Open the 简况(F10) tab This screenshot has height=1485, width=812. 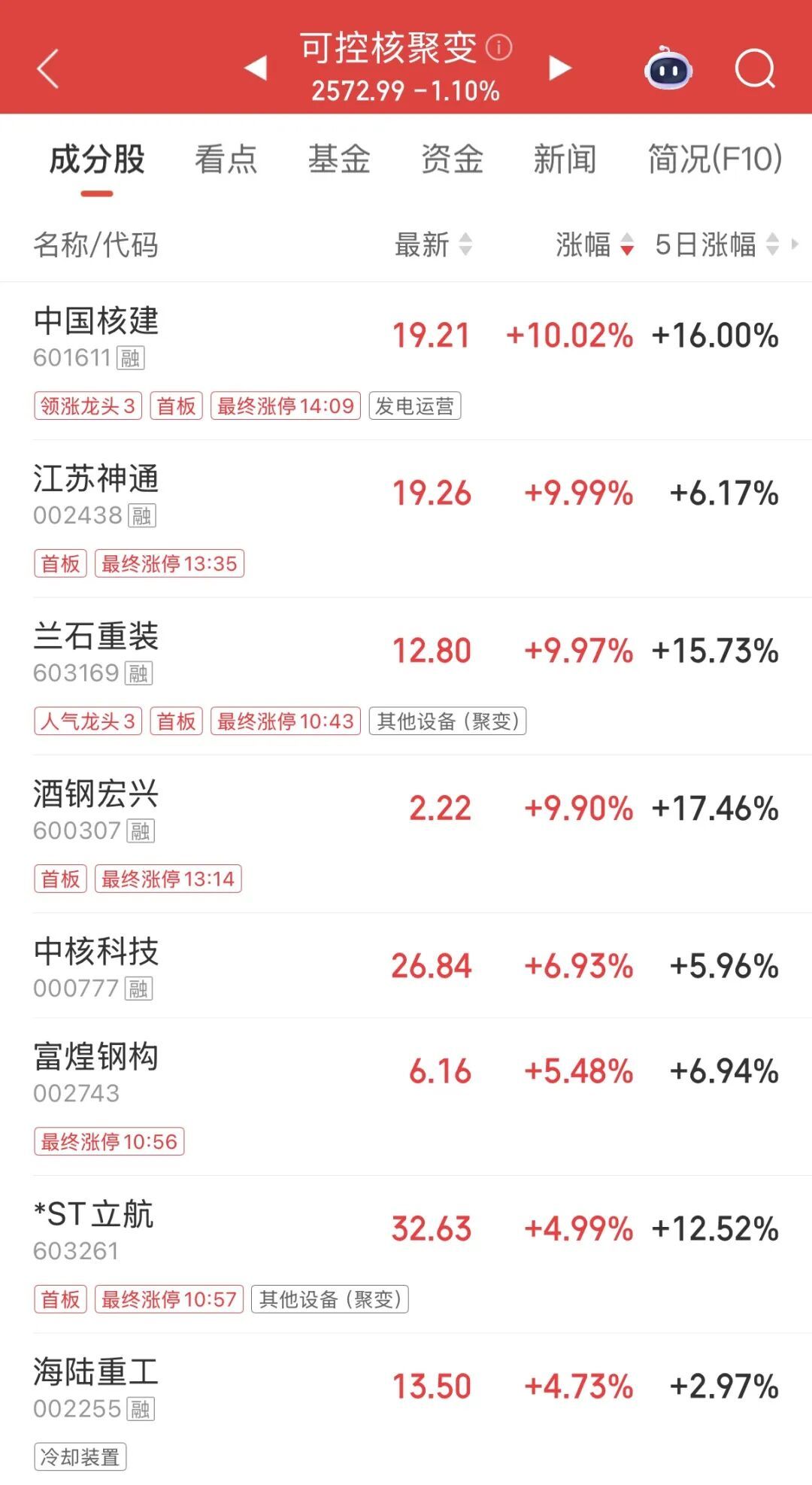[x=714, y=159]
